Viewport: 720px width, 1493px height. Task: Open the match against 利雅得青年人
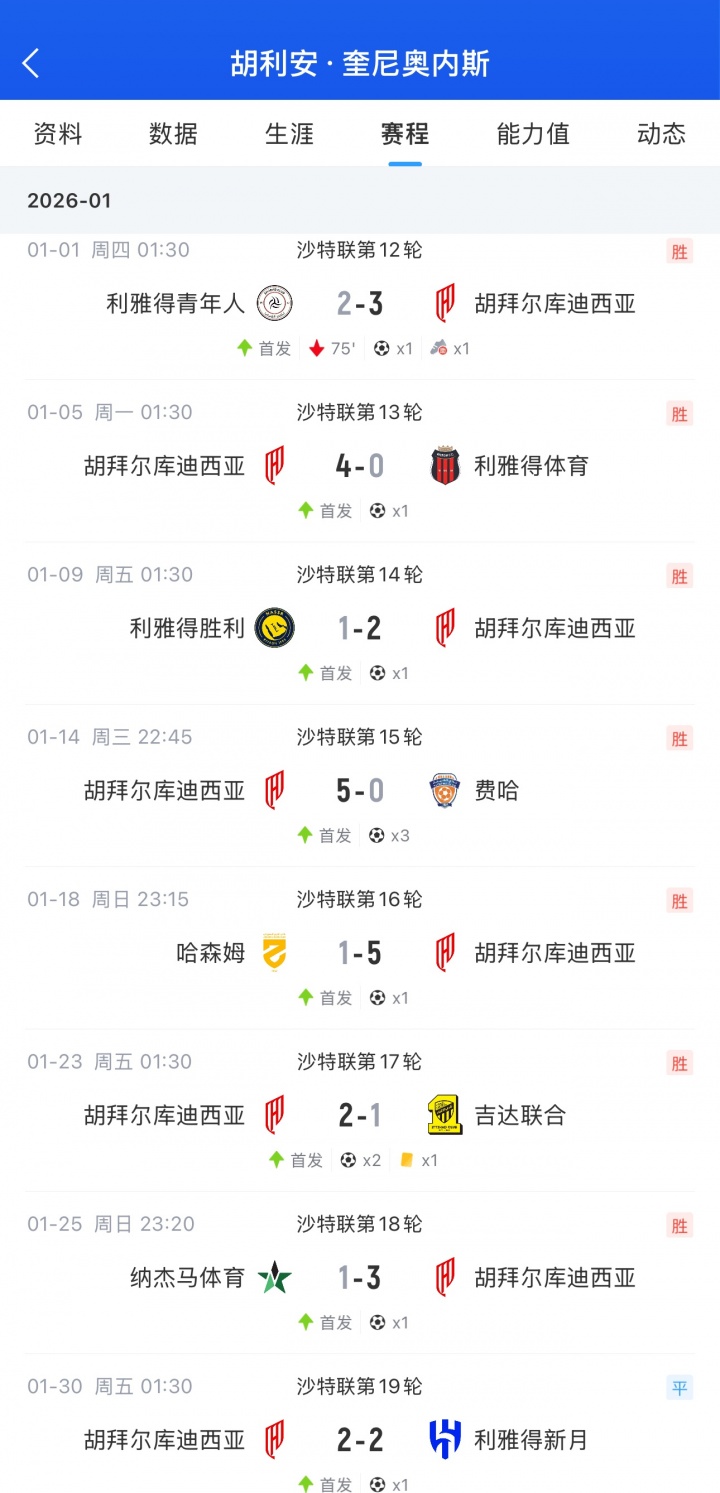(360, 303)
